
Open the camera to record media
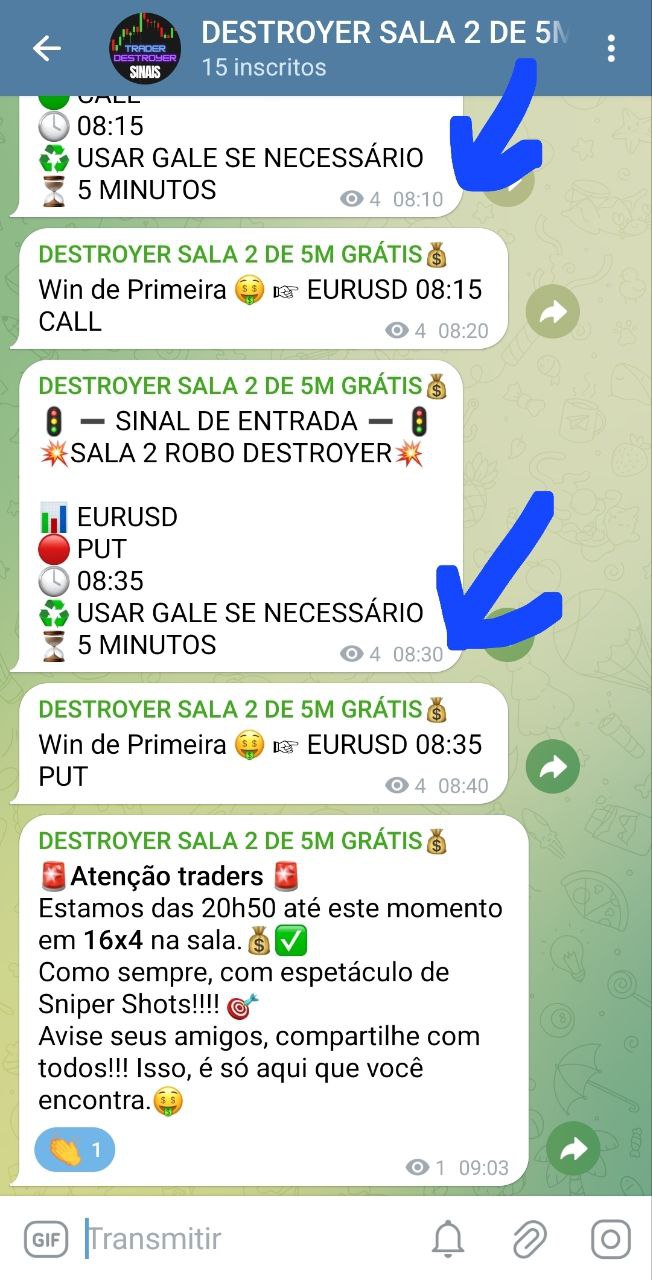[x=610, y=1240]
